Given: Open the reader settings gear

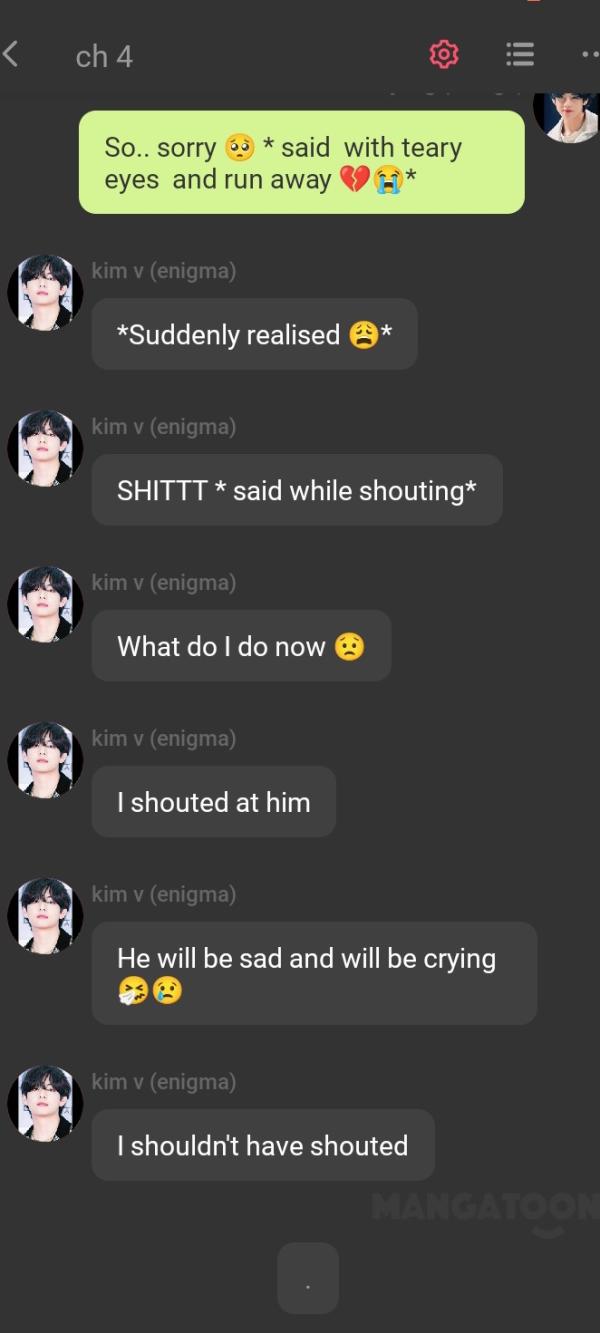Looking at the screenshot, I should pyautogui.click(x=444, y=54).
